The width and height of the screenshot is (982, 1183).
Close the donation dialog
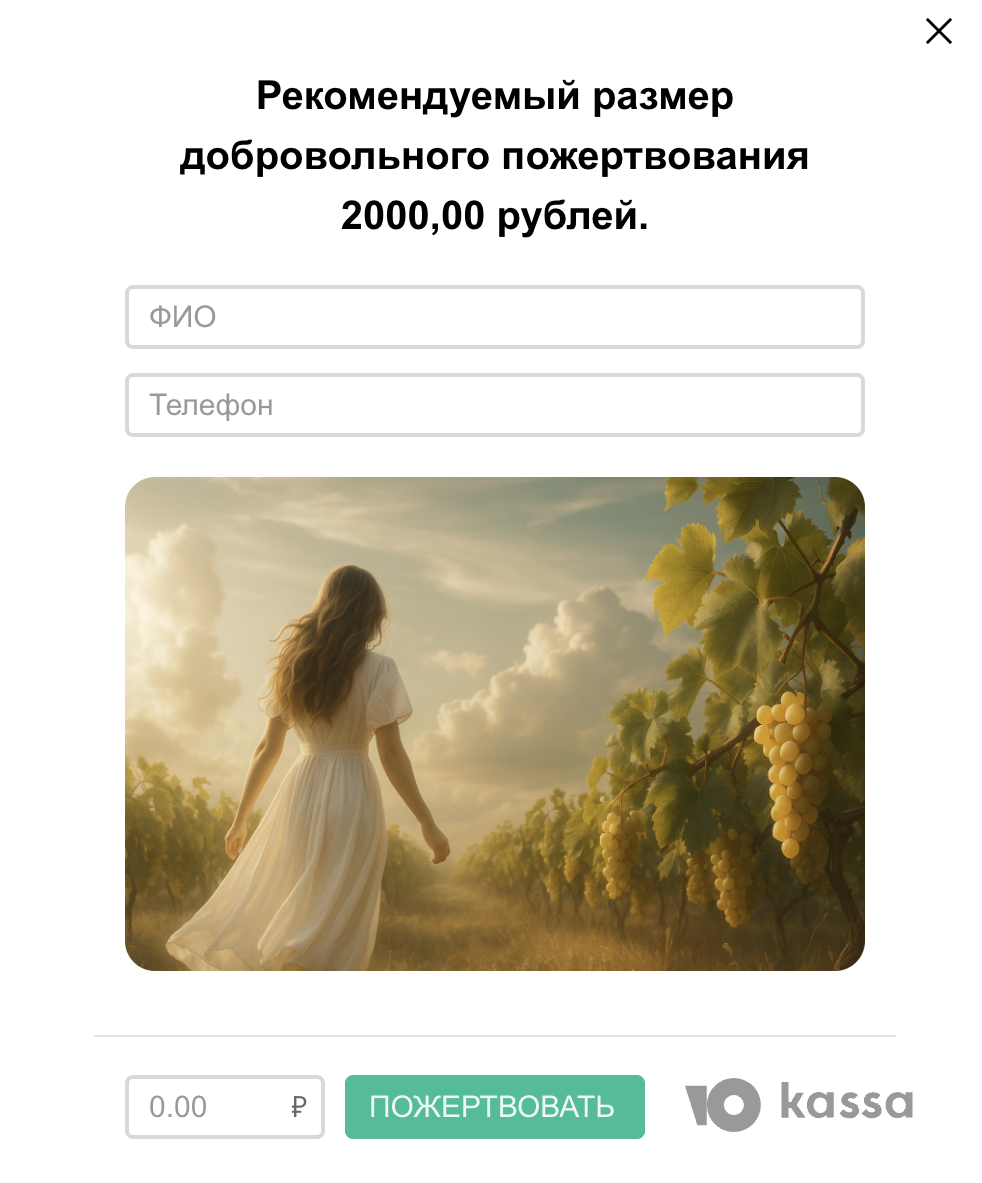click(x=938, y=32)
